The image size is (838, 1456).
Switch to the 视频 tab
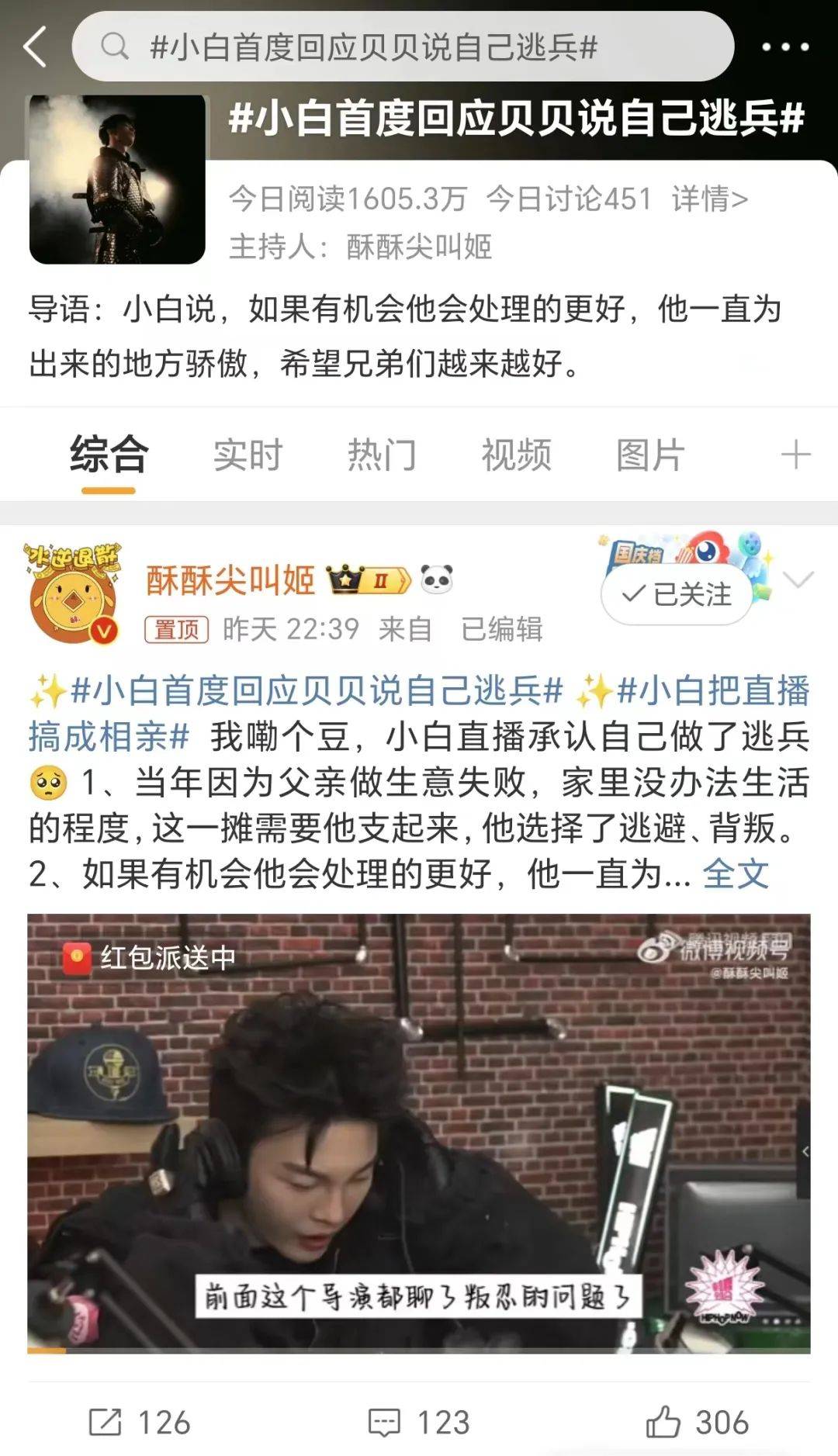[x=516, y=455]
